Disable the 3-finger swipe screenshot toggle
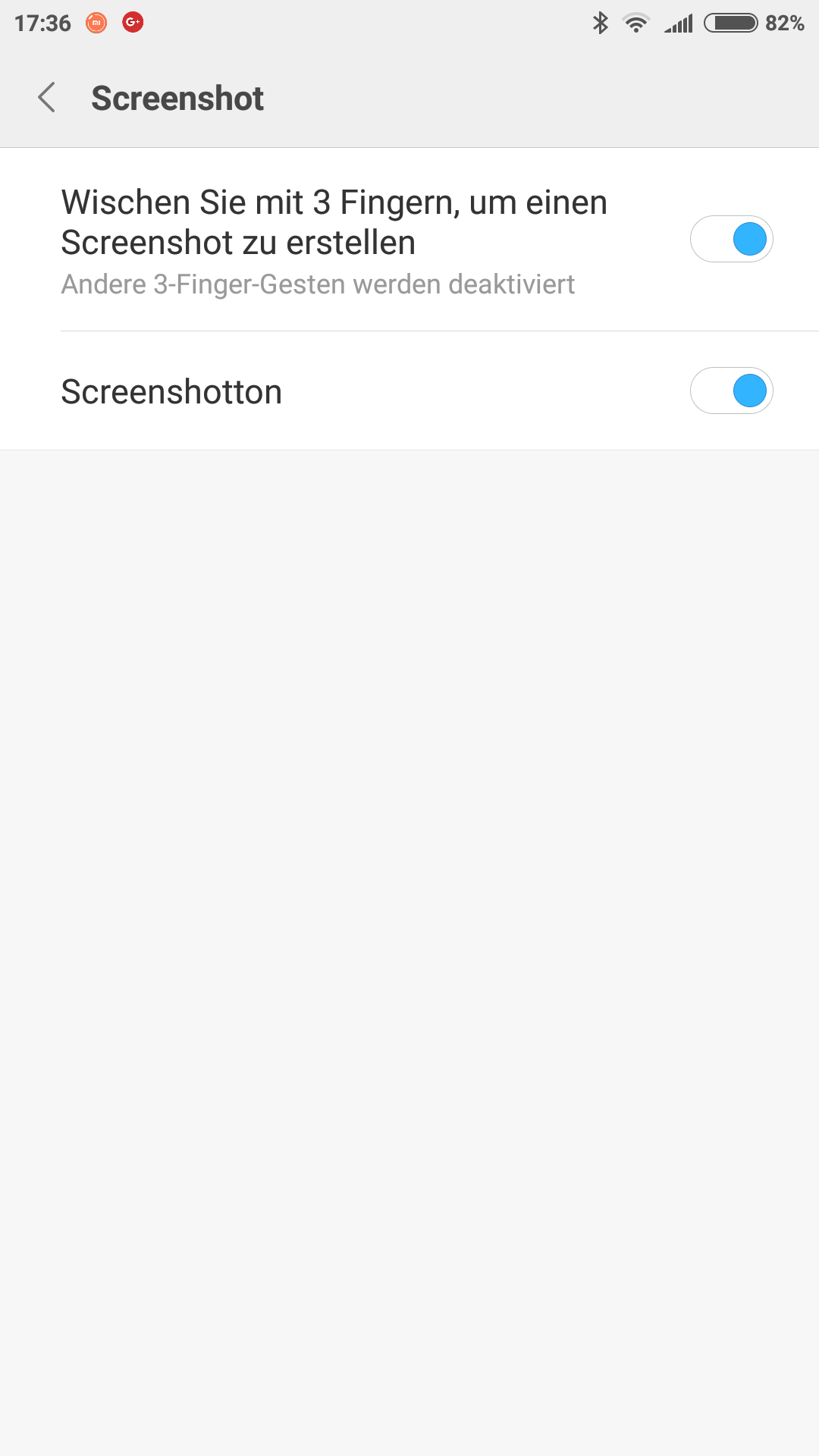Viewport: 819px width, 1456px height. pyautogui.click(x=731, y=239)
